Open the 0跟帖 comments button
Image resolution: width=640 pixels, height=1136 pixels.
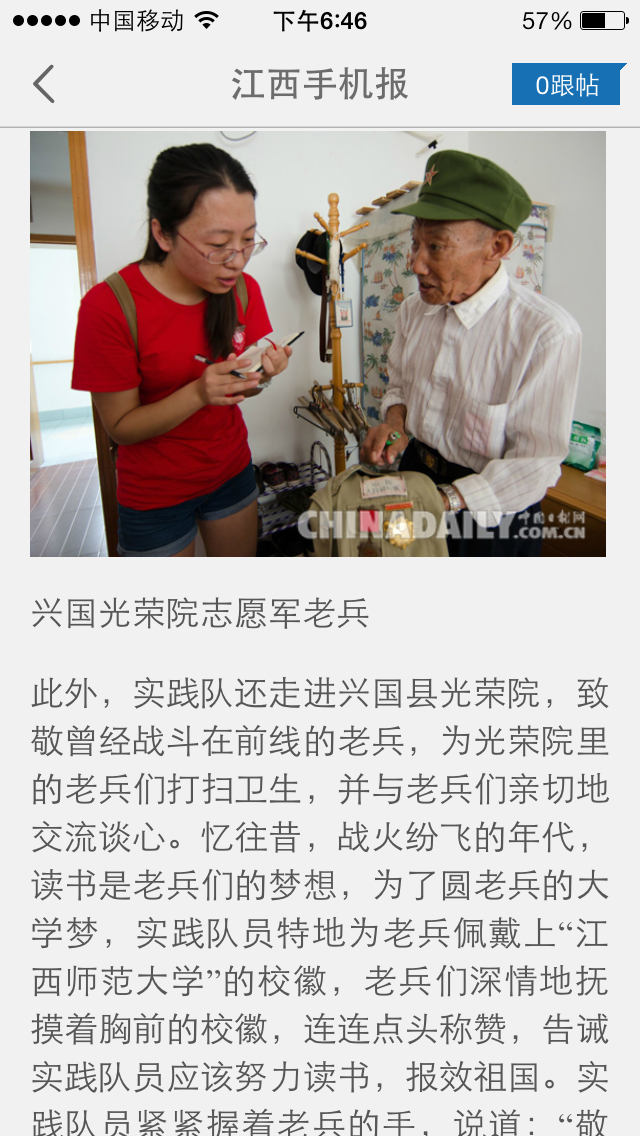568,85
